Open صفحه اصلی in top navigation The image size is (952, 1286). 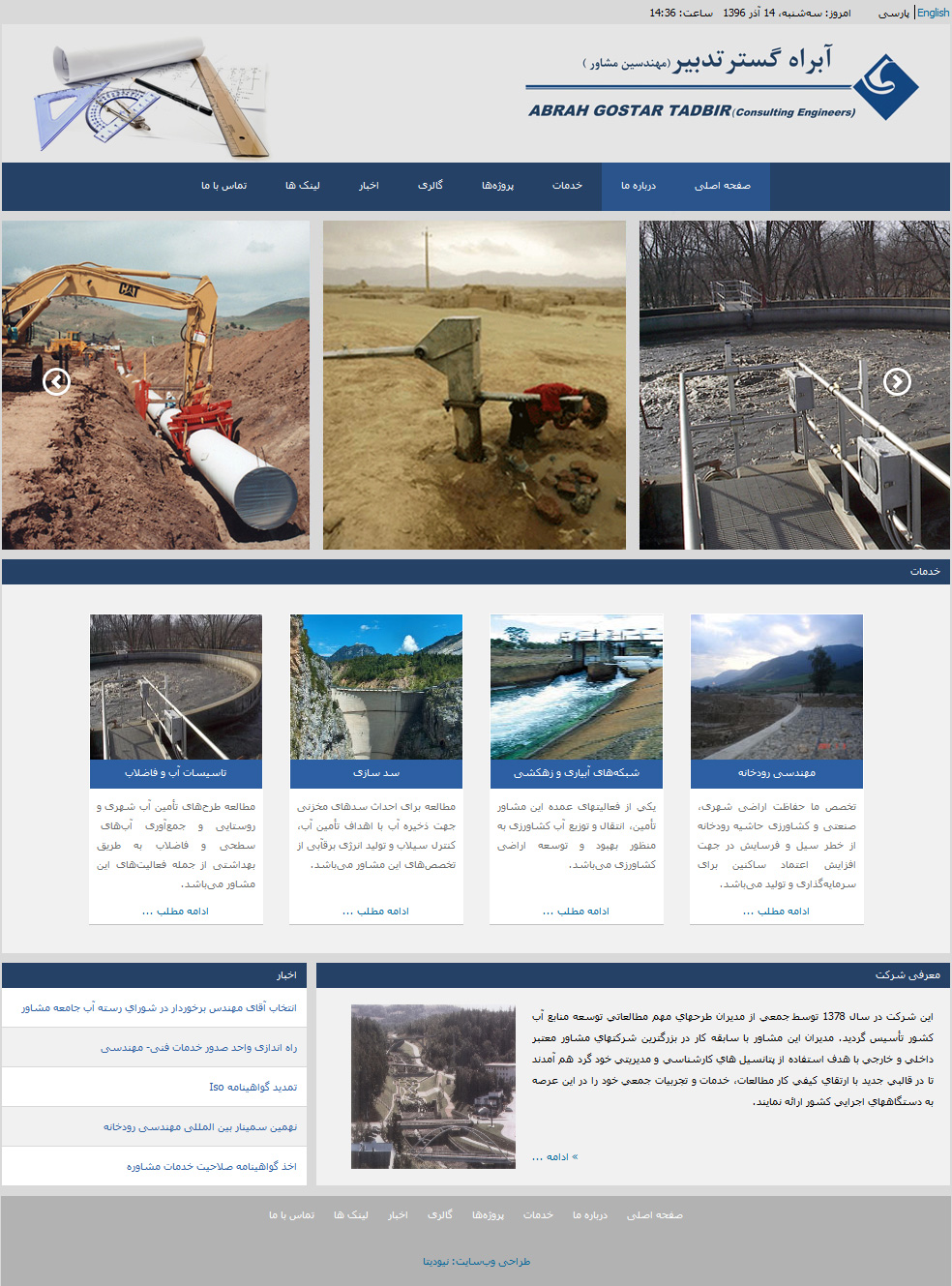[x=722, y=186]
